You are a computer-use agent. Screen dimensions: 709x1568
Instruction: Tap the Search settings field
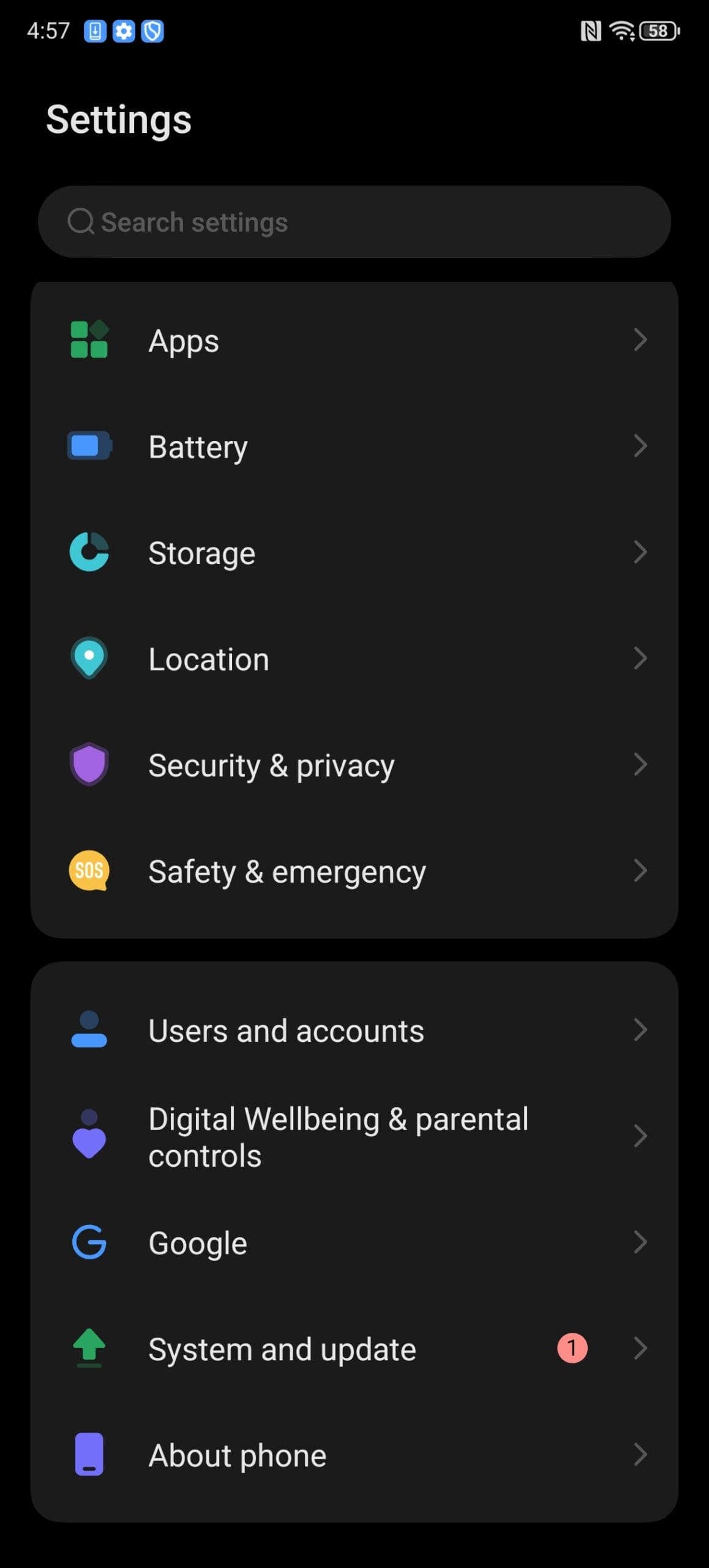354,222
